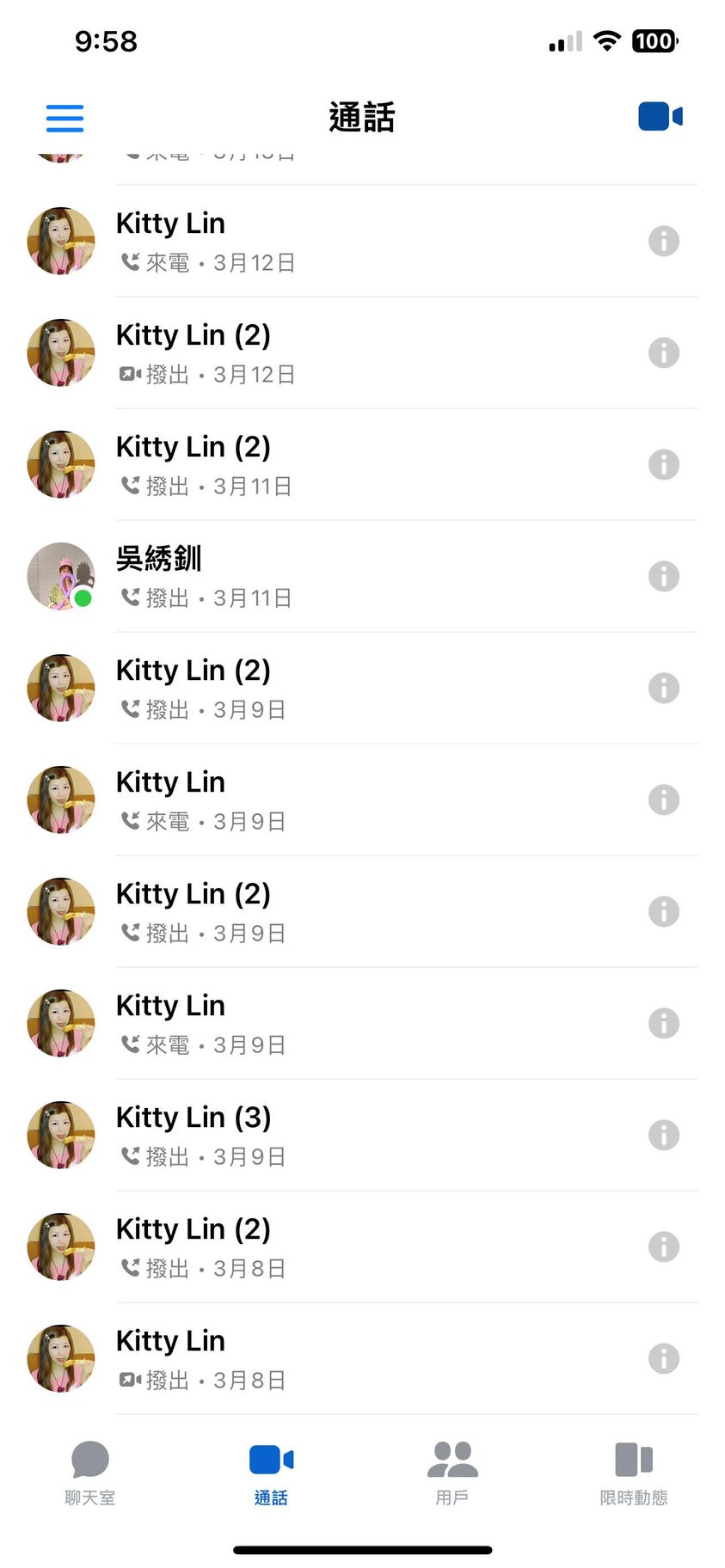This screenshot has height=1568, width=725.
Task: Start a new video call
Action: coord(660,117)
